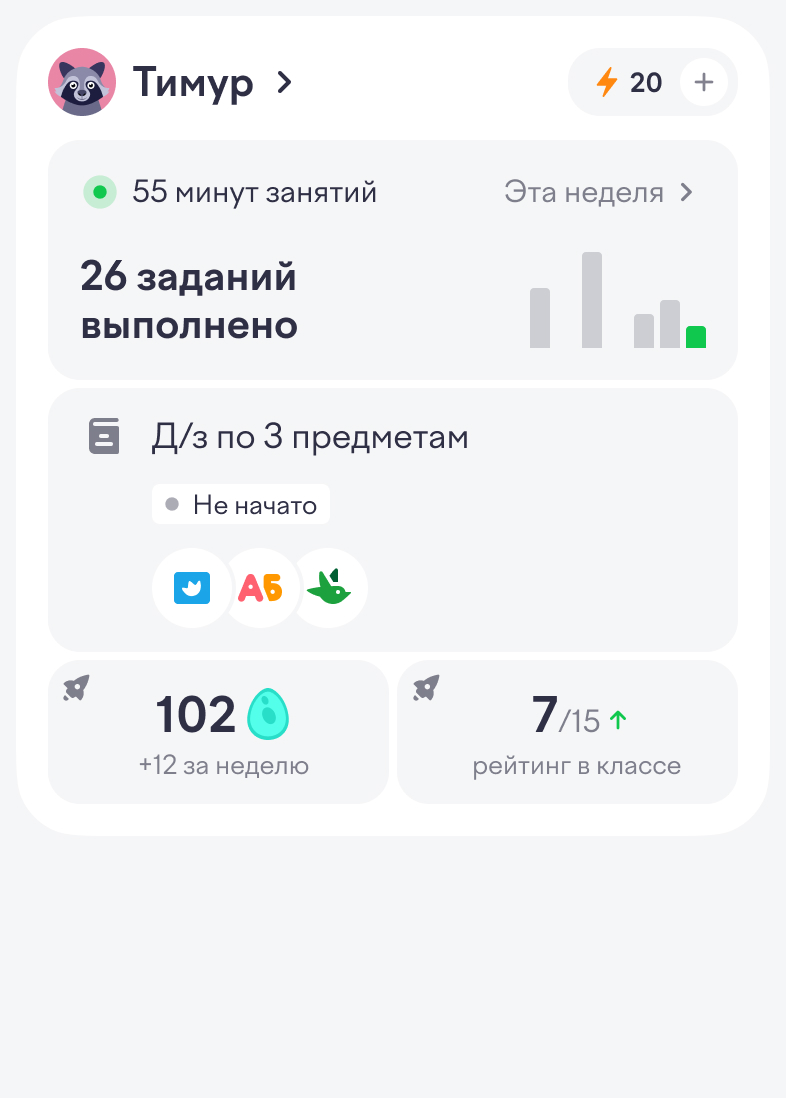Open Тимур's profile
Image resolution: width=786 pixels, height=1098 pixels.
pyautogui.click(x=192, y=82)
